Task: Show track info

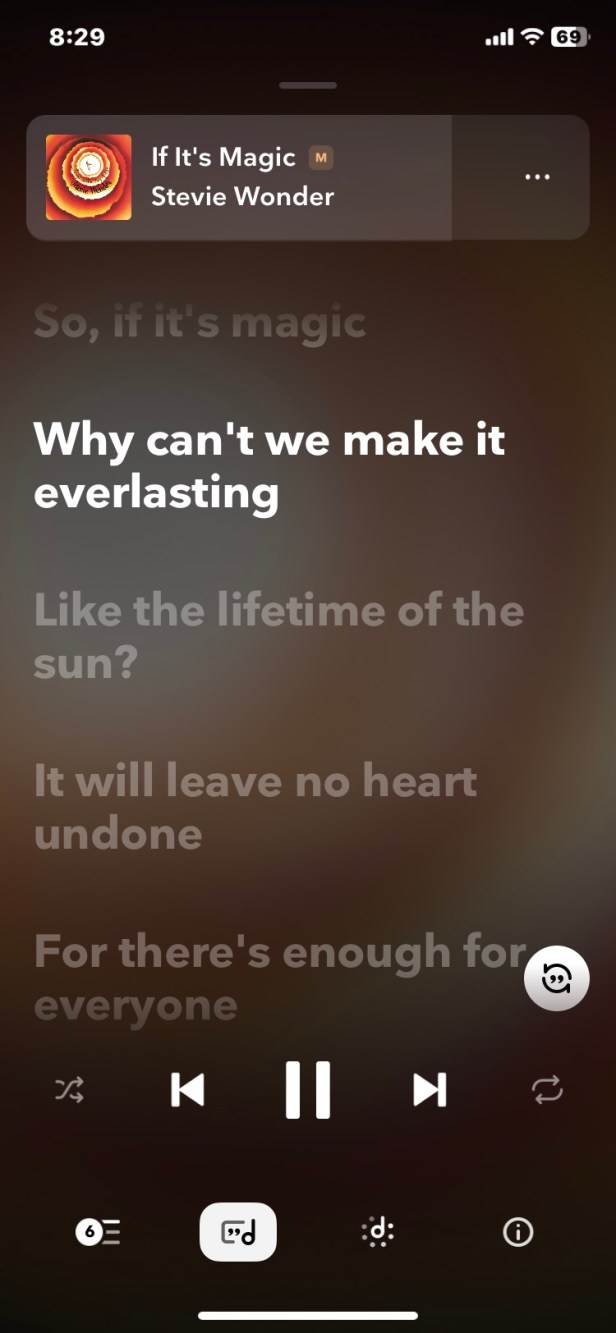Action: pyautogui.click(x=517, y=1233)
